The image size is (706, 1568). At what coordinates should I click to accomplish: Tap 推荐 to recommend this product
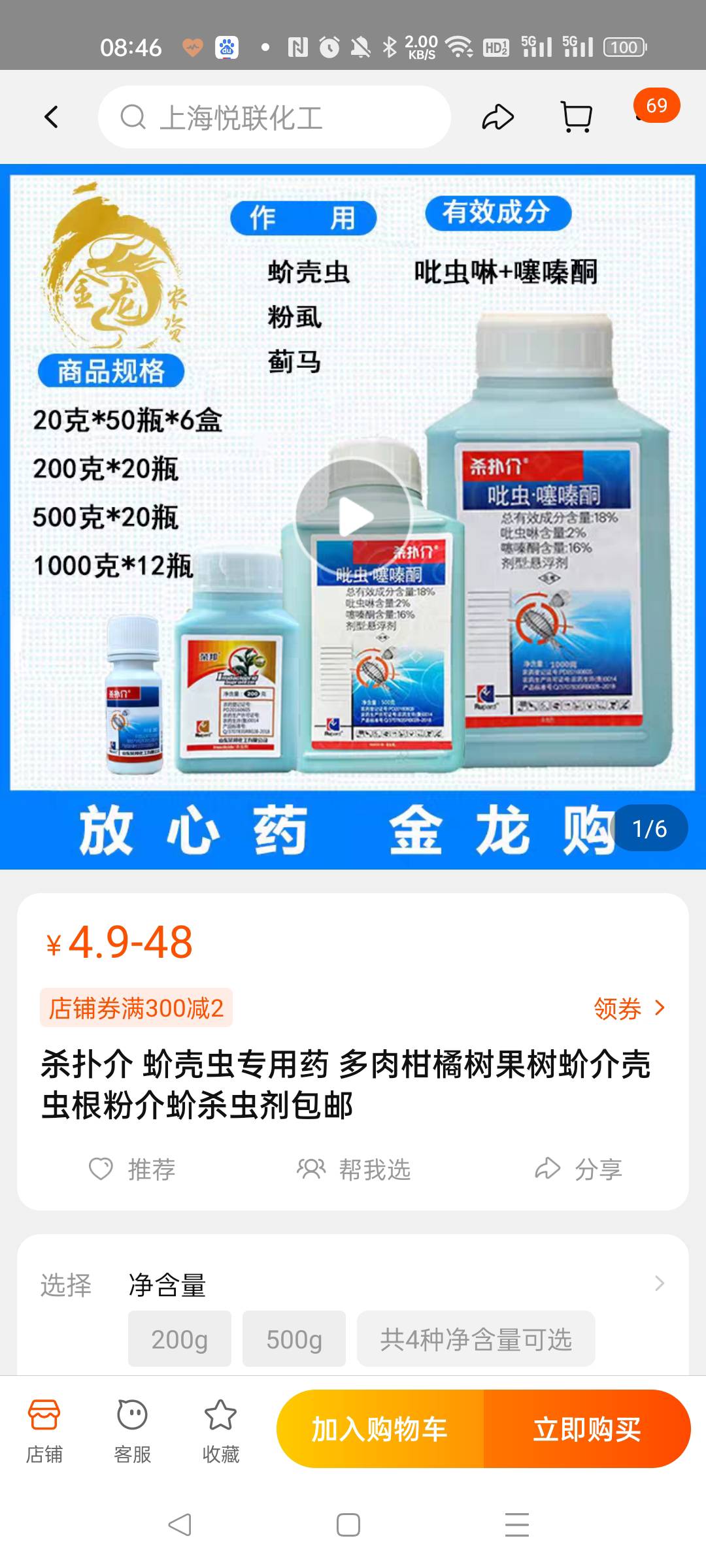[133, 1169]
